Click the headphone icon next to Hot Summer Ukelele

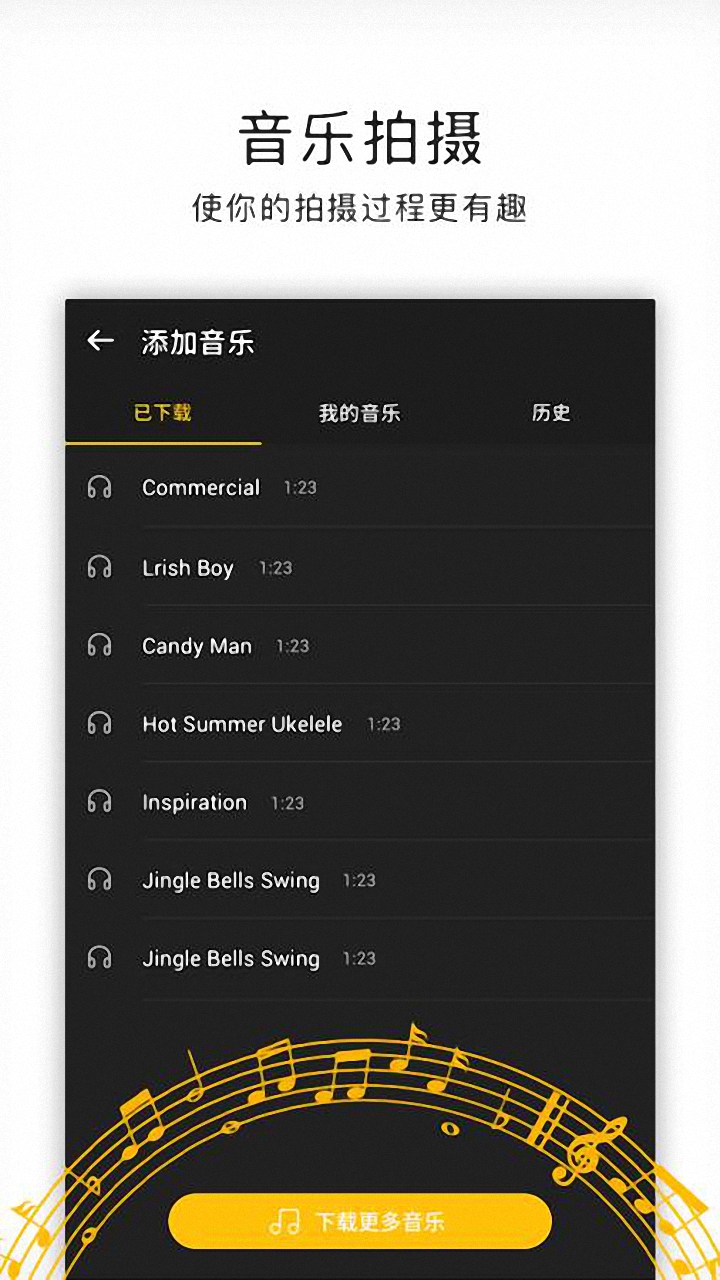click(x=98, y=724)
